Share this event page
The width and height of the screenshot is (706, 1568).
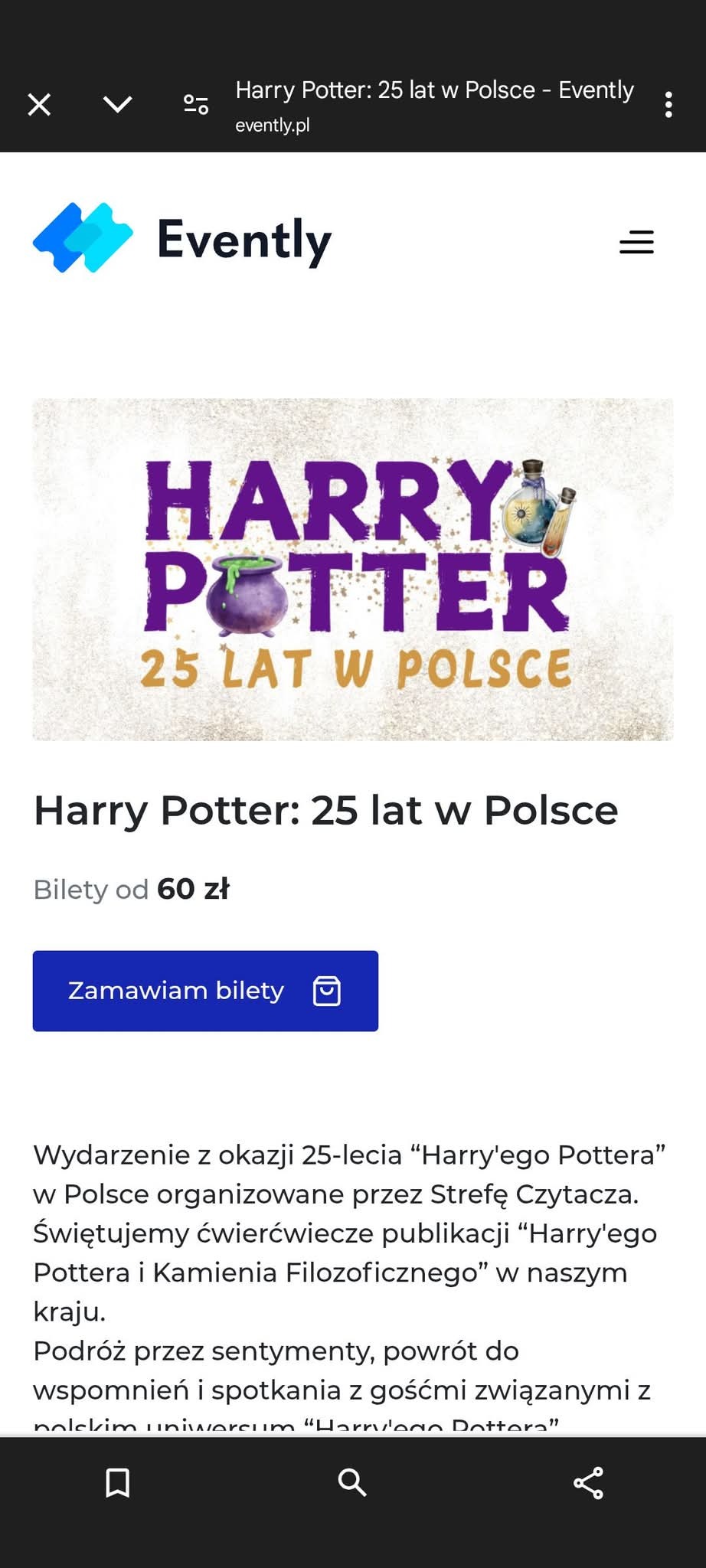point(588,1483)
